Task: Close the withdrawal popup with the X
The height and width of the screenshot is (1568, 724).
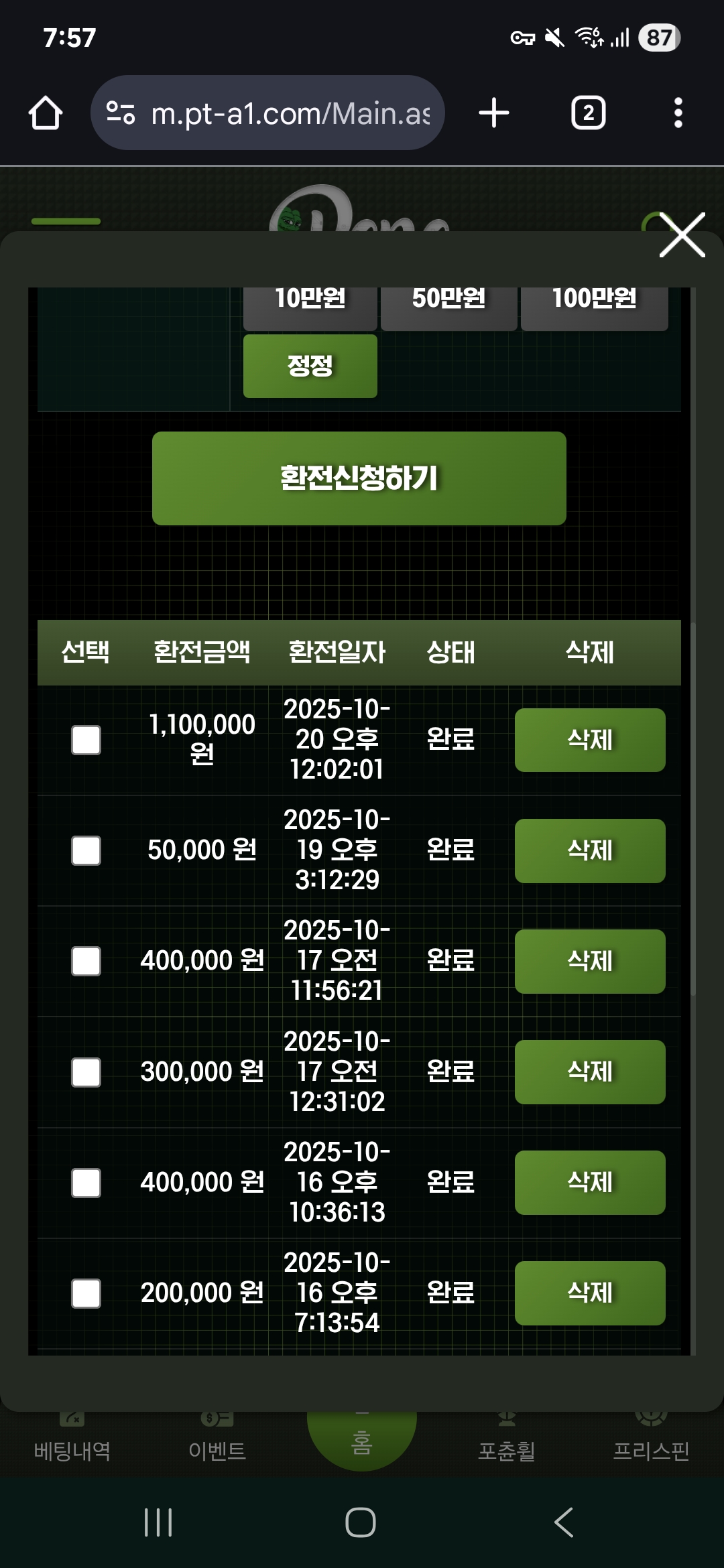Action: coord(682,235)
